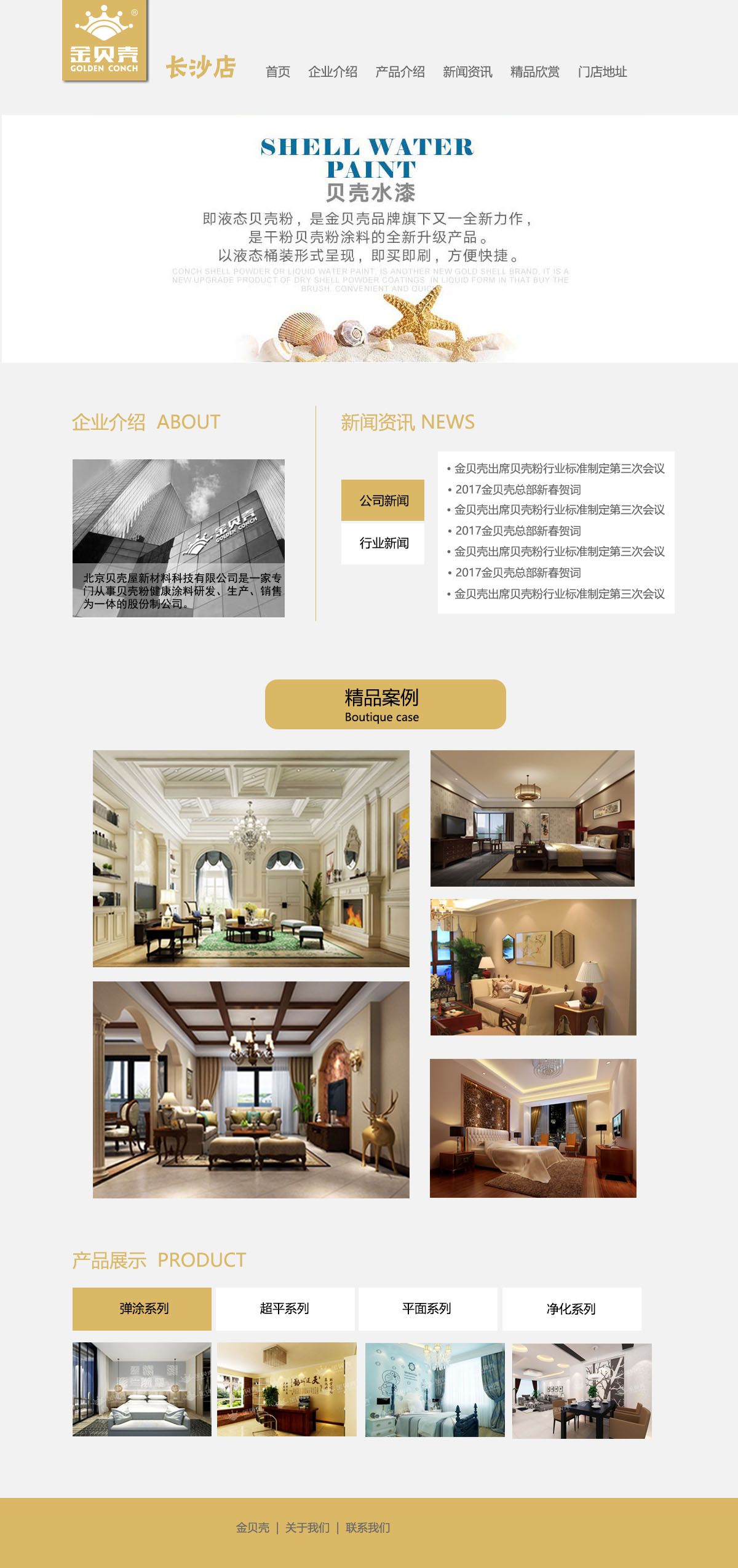
Task: Open the company building photo in About
Action: coord(178,537)
